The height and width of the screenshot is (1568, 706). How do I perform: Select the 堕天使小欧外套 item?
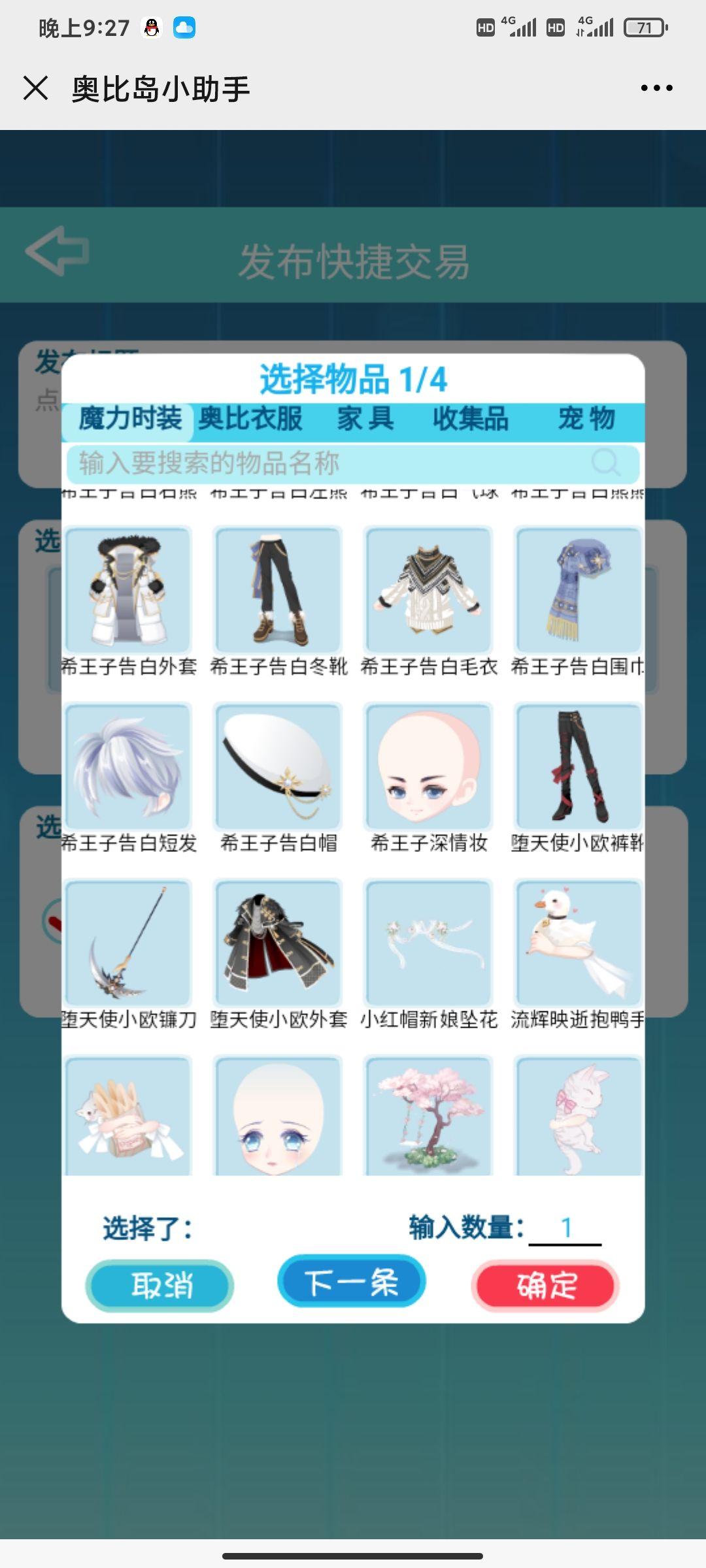point(278,943)
